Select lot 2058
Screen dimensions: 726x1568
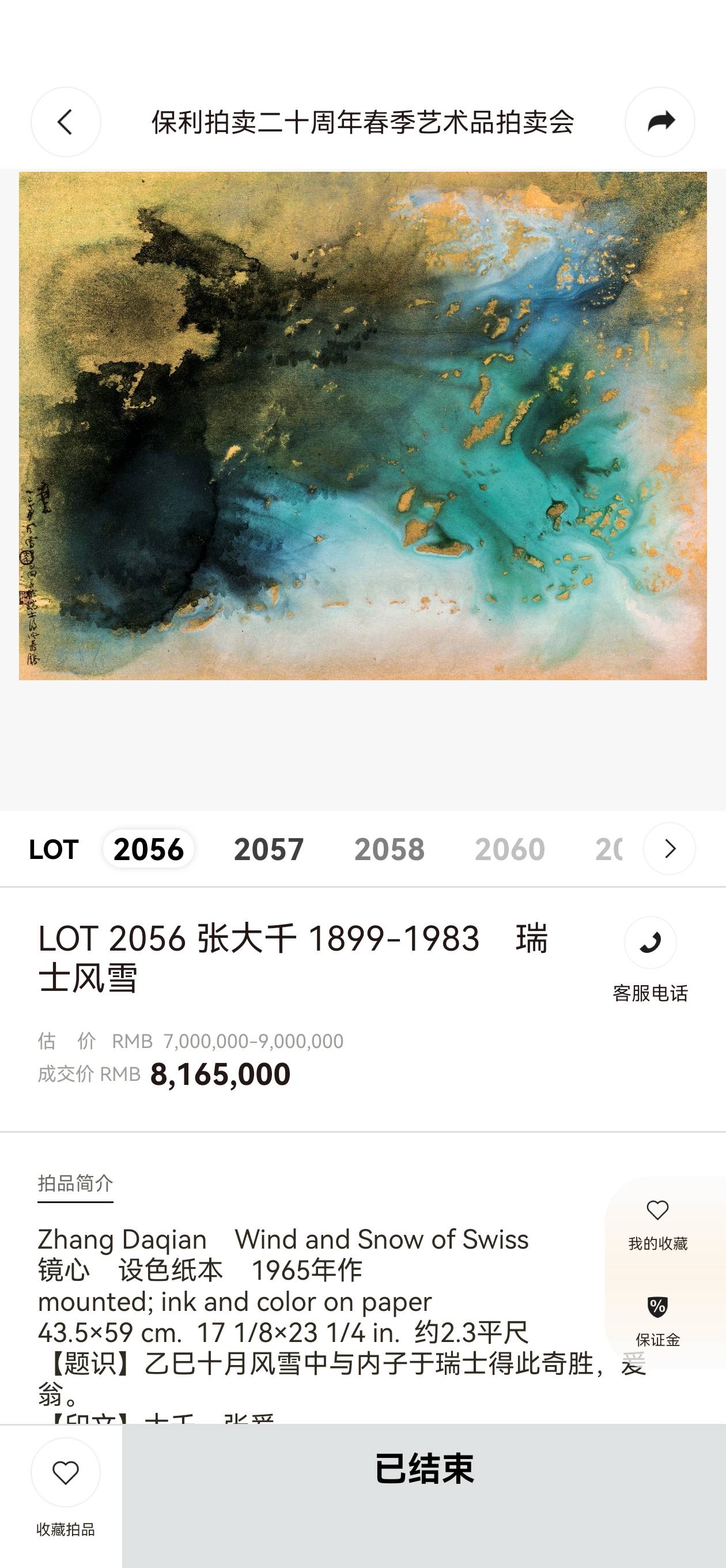pos(389,849)
